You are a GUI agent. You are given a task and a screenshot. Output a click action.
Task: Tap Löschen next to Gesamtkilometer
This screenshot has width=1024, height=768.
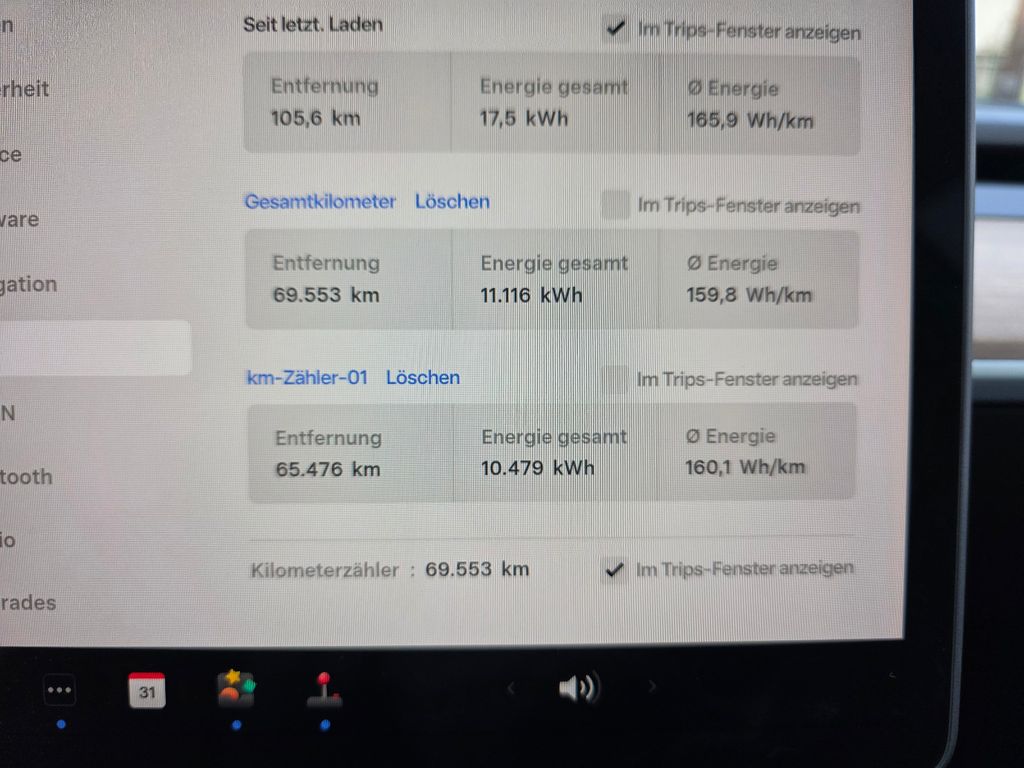452,201
